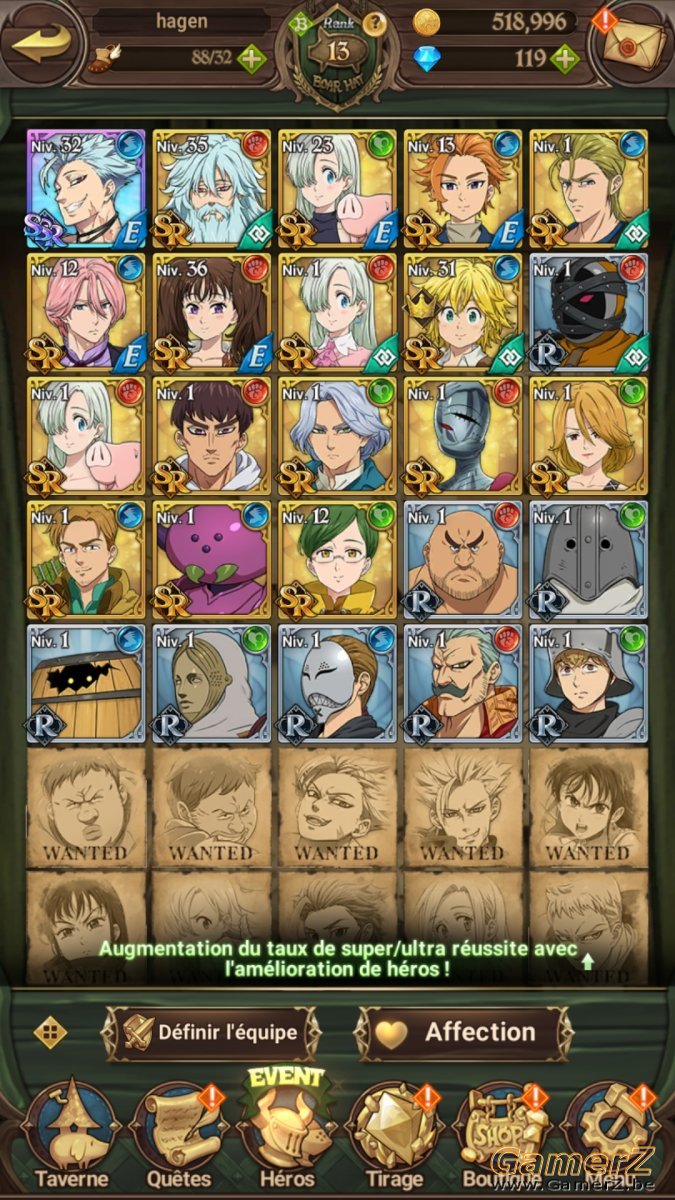Open the level 36 hero card
The width and height of the screenshot is (675, 1200).
point(211,312)
